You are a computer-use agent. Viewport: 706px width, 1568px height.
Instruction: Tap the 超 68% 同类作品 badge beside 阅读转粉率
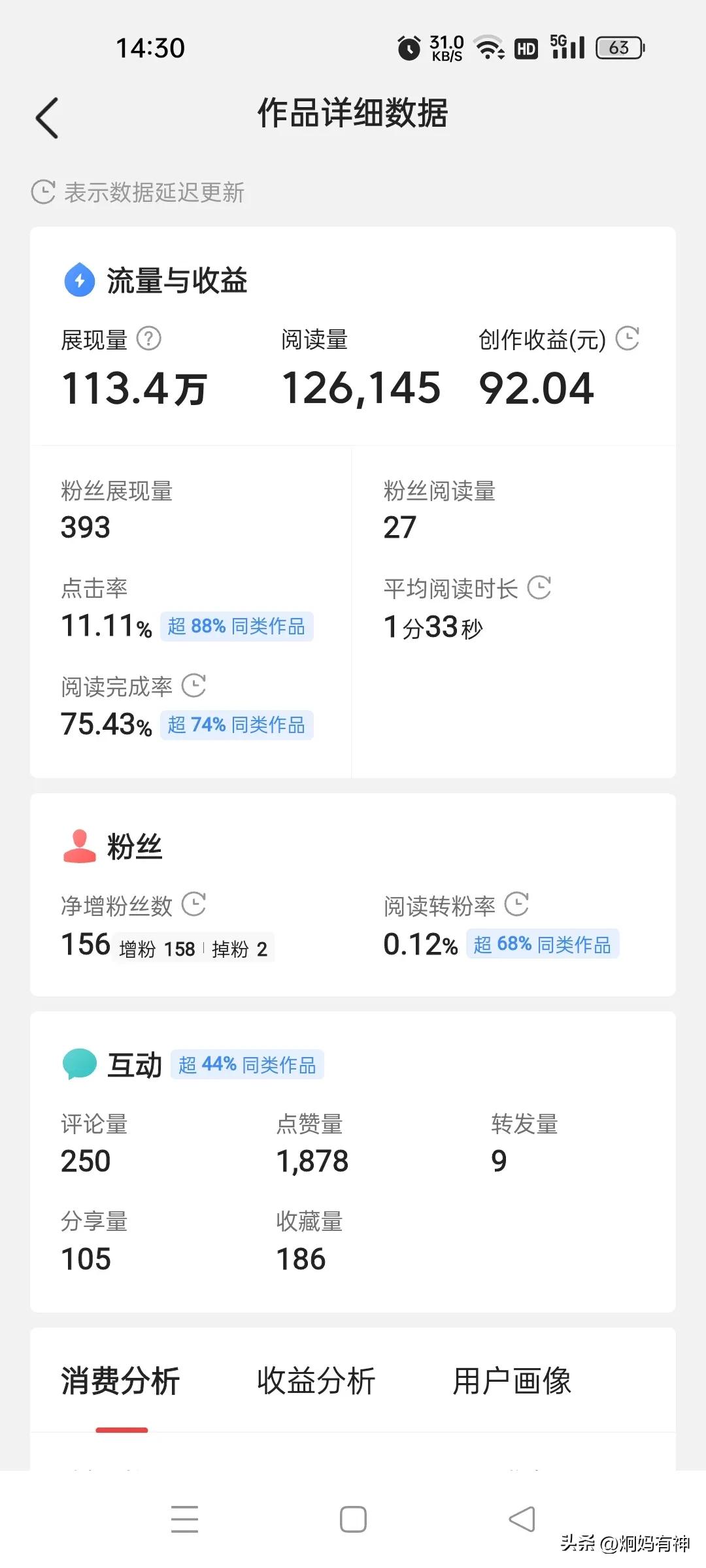(542, 943)
